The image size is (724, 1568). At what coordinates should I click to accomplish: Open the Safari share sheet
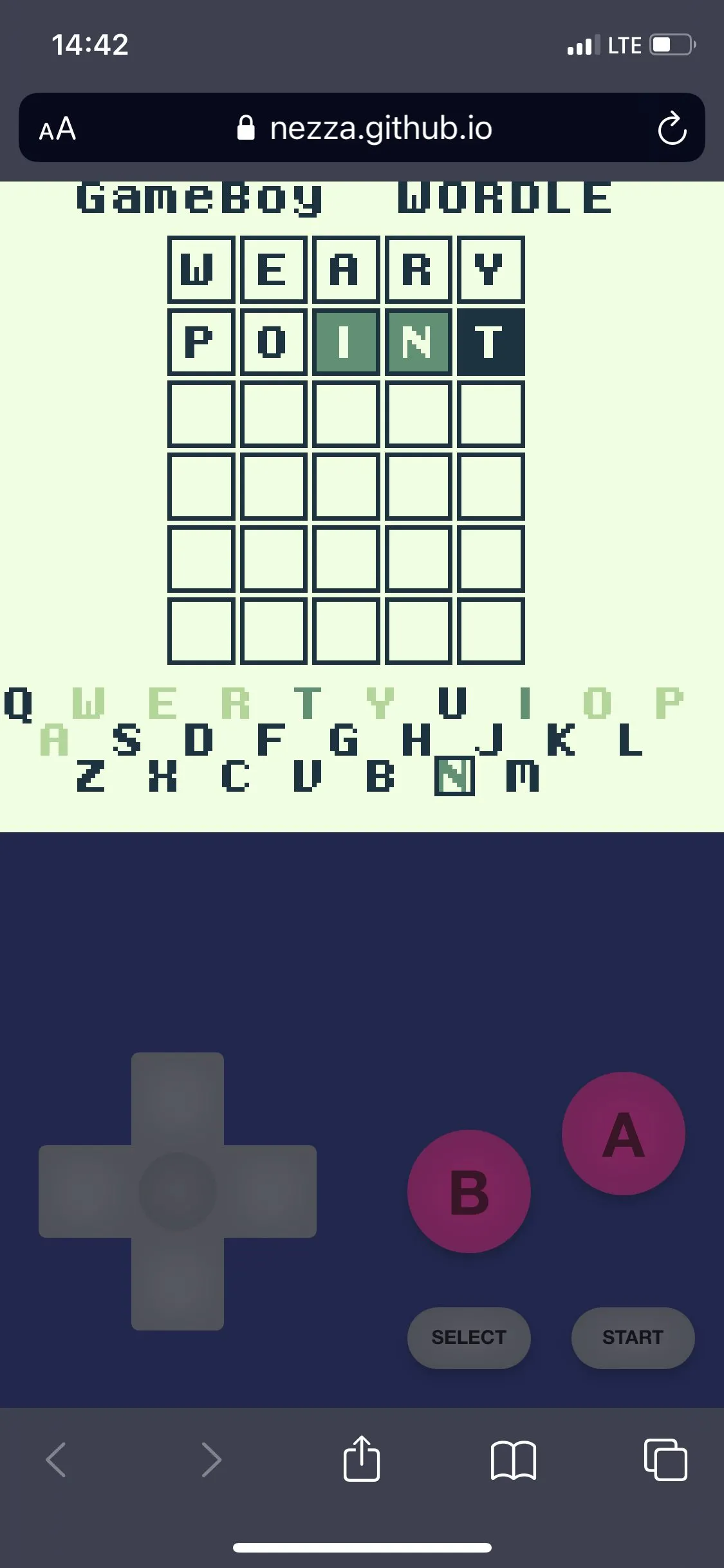click(362, 1459)
